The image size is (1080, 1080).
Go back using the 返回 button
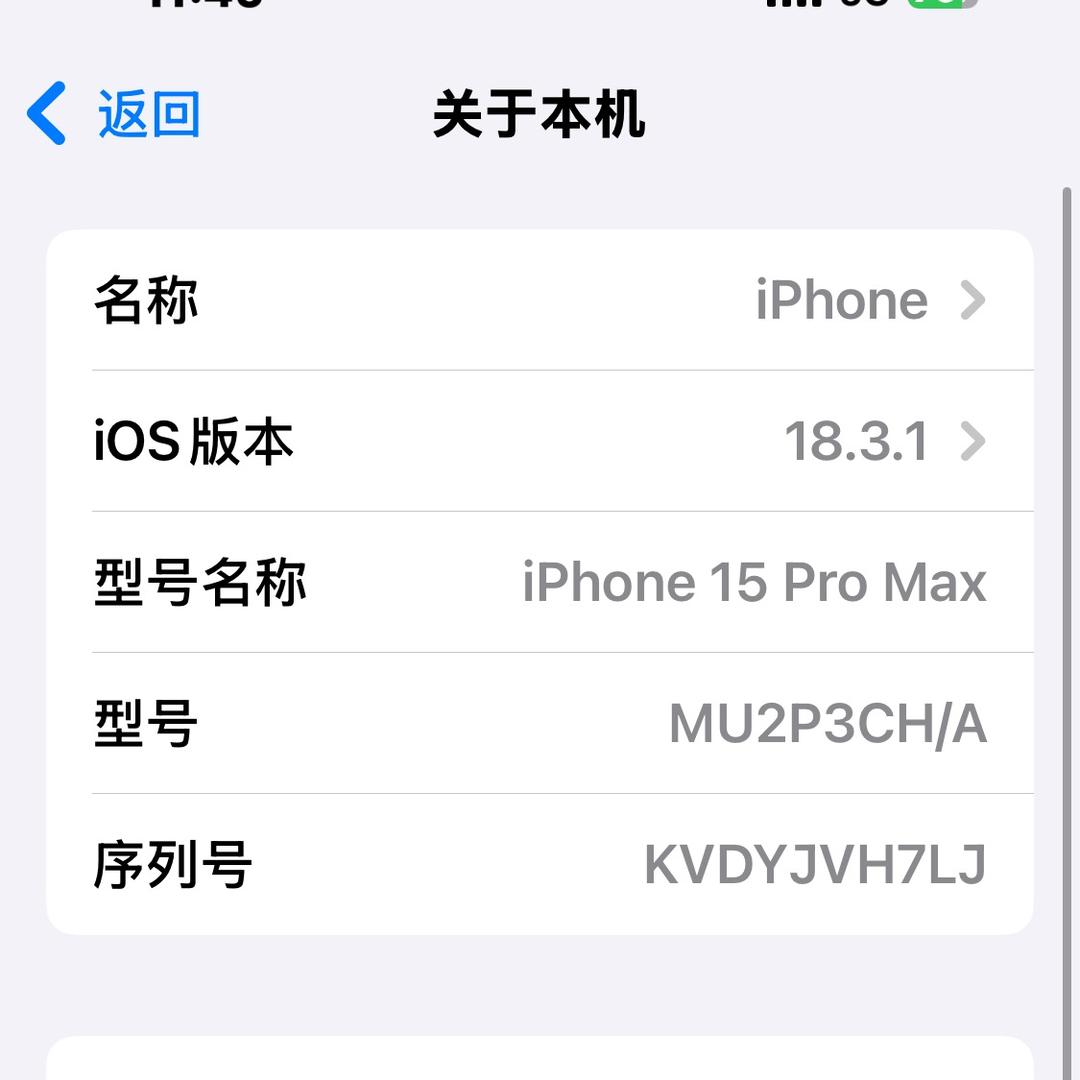point(114,114)
